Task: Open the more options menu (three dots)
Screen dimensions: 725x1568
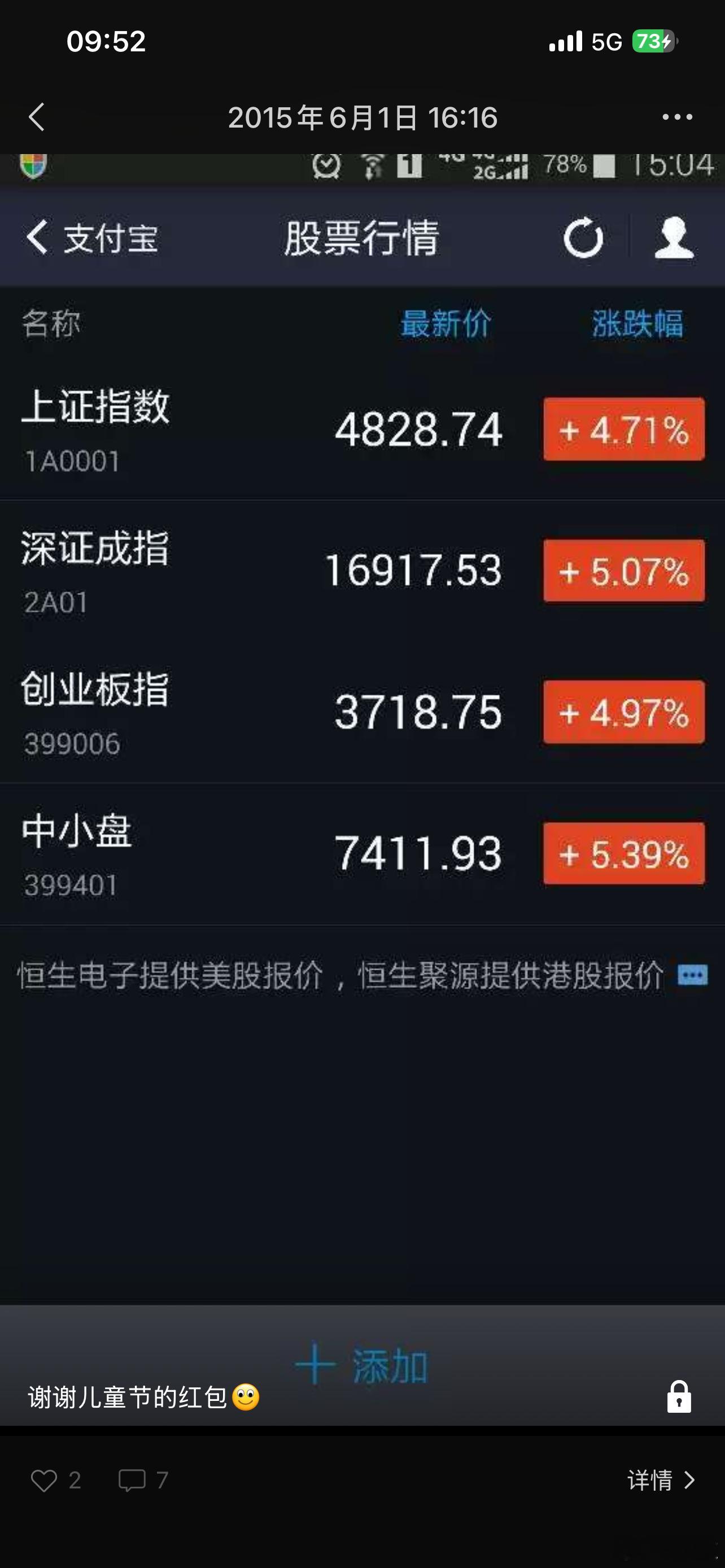Action: 676,117
